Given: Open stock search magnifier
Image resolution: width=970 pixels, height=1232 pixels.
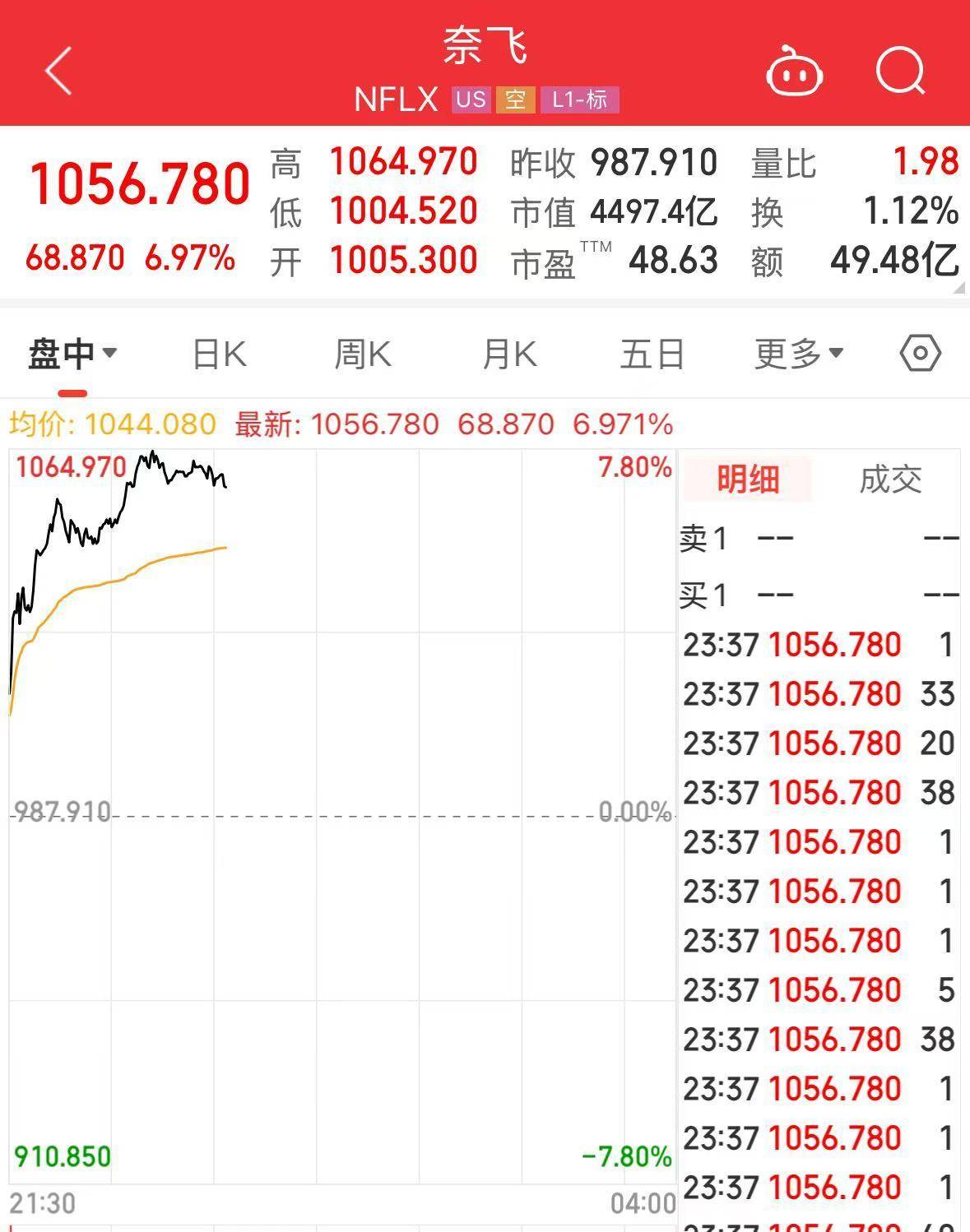Looking at the screenshot, I should [901, 72].
